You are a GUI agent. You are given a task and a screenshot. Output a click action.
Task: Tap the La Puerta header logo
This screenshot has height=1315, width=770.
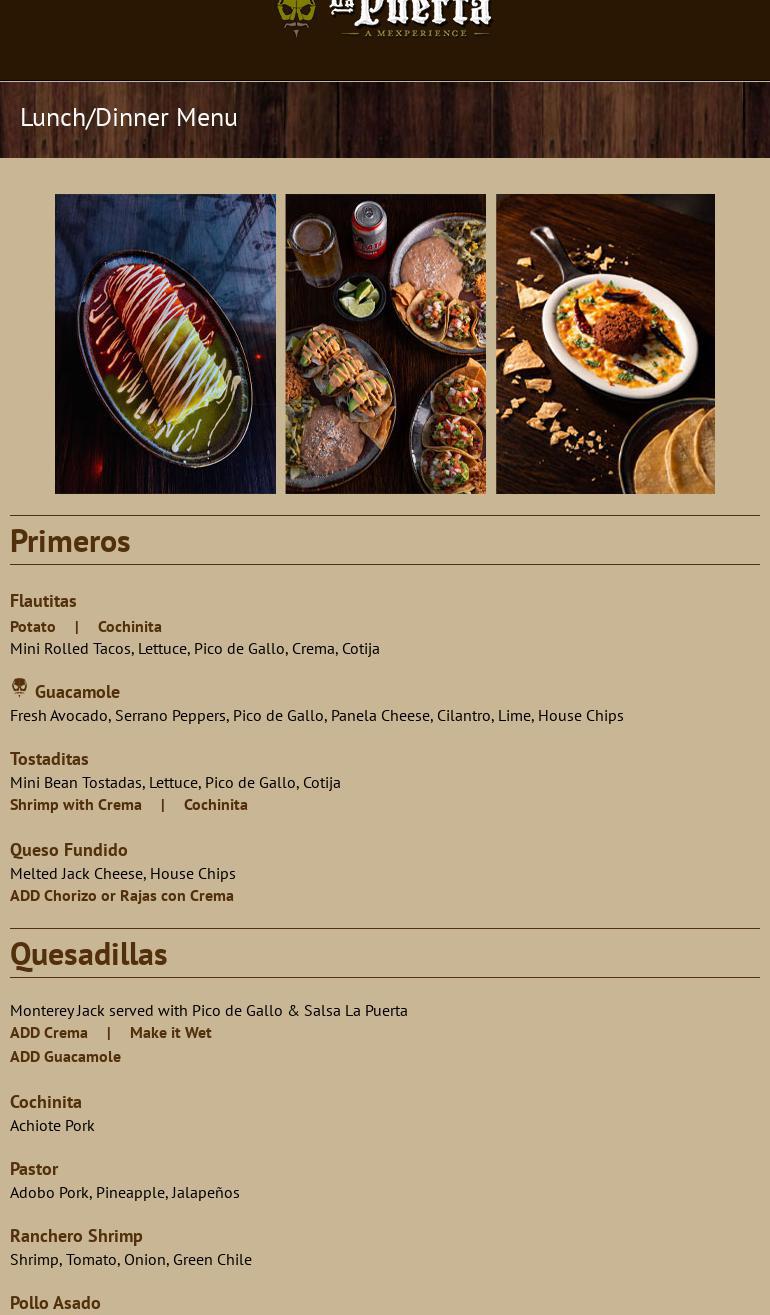pos(385,17)
